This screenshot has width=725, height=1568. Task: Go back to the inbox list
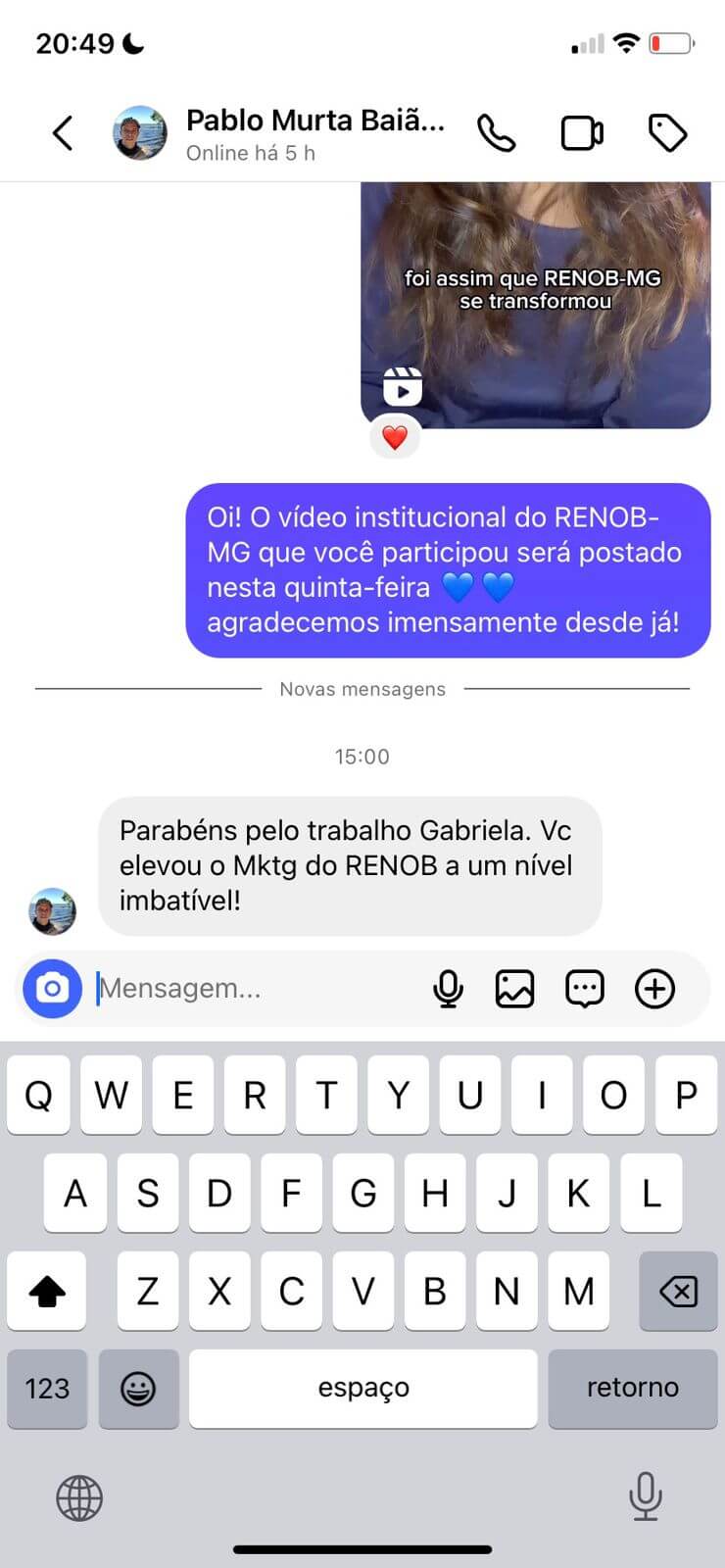coord(63,133)
